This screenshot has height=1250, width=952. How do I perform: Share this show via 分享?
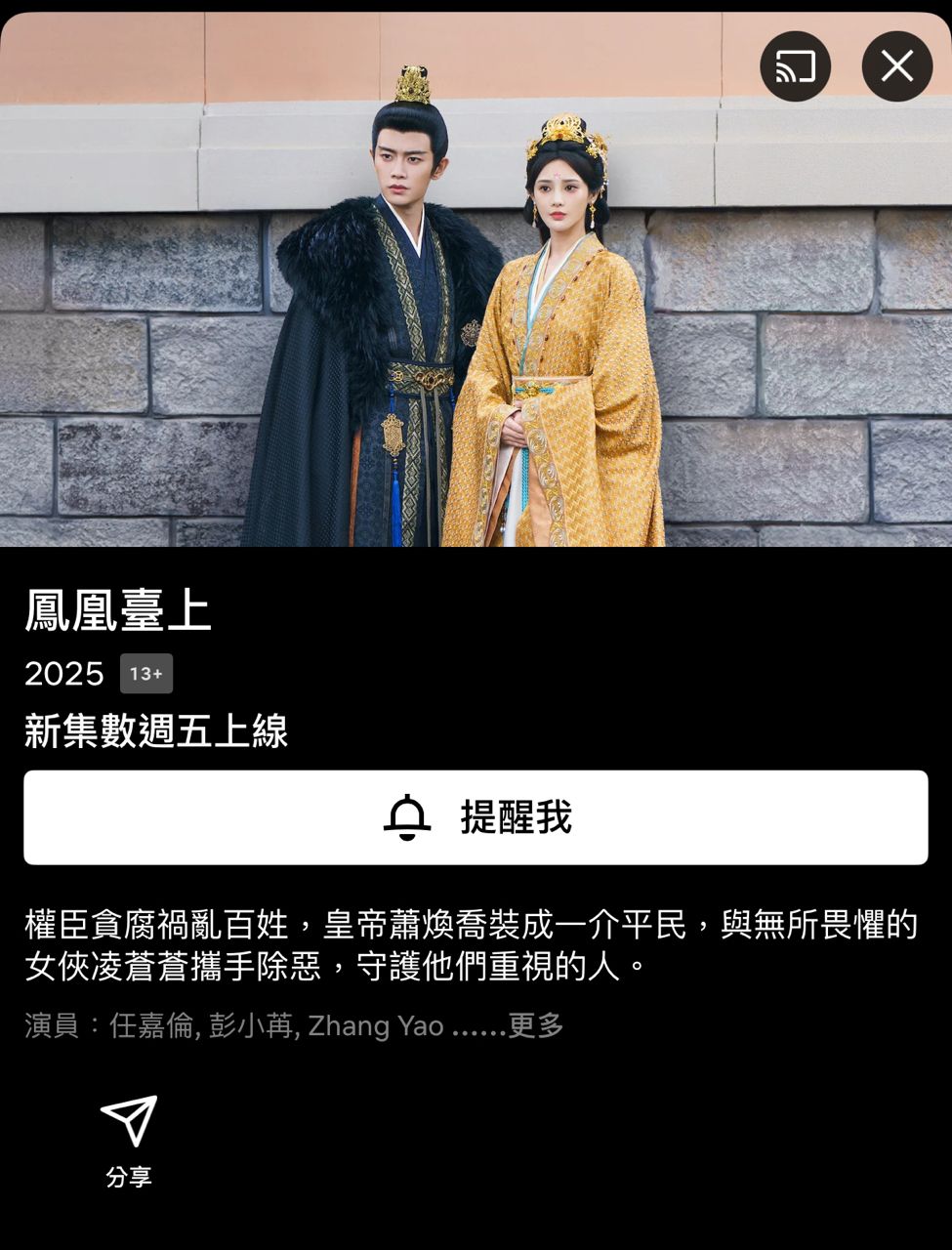(x=129, y=1140)
